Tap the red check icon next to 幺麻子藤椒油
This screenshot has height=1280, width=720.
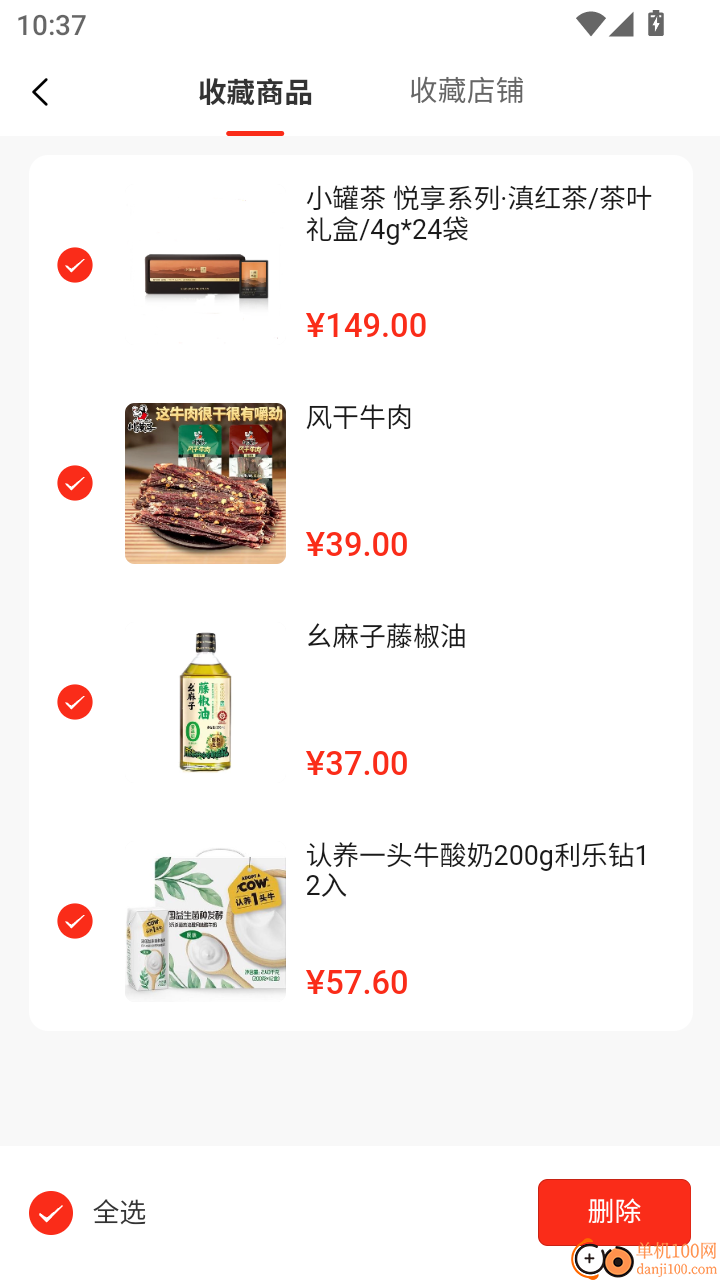pos(74,702)
